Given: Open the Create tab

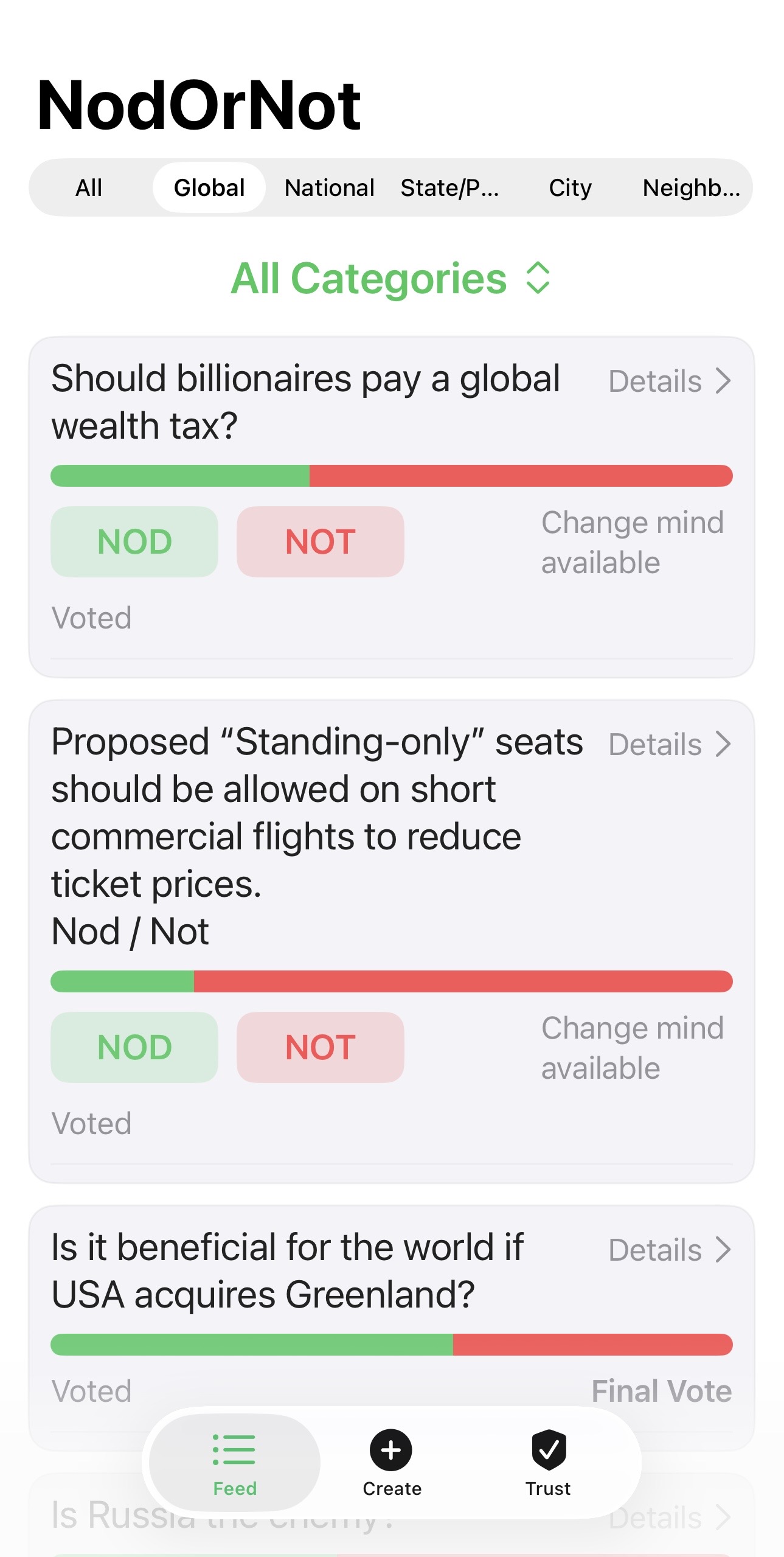Looking at the screenshot, I should (x=392, y=1463).
